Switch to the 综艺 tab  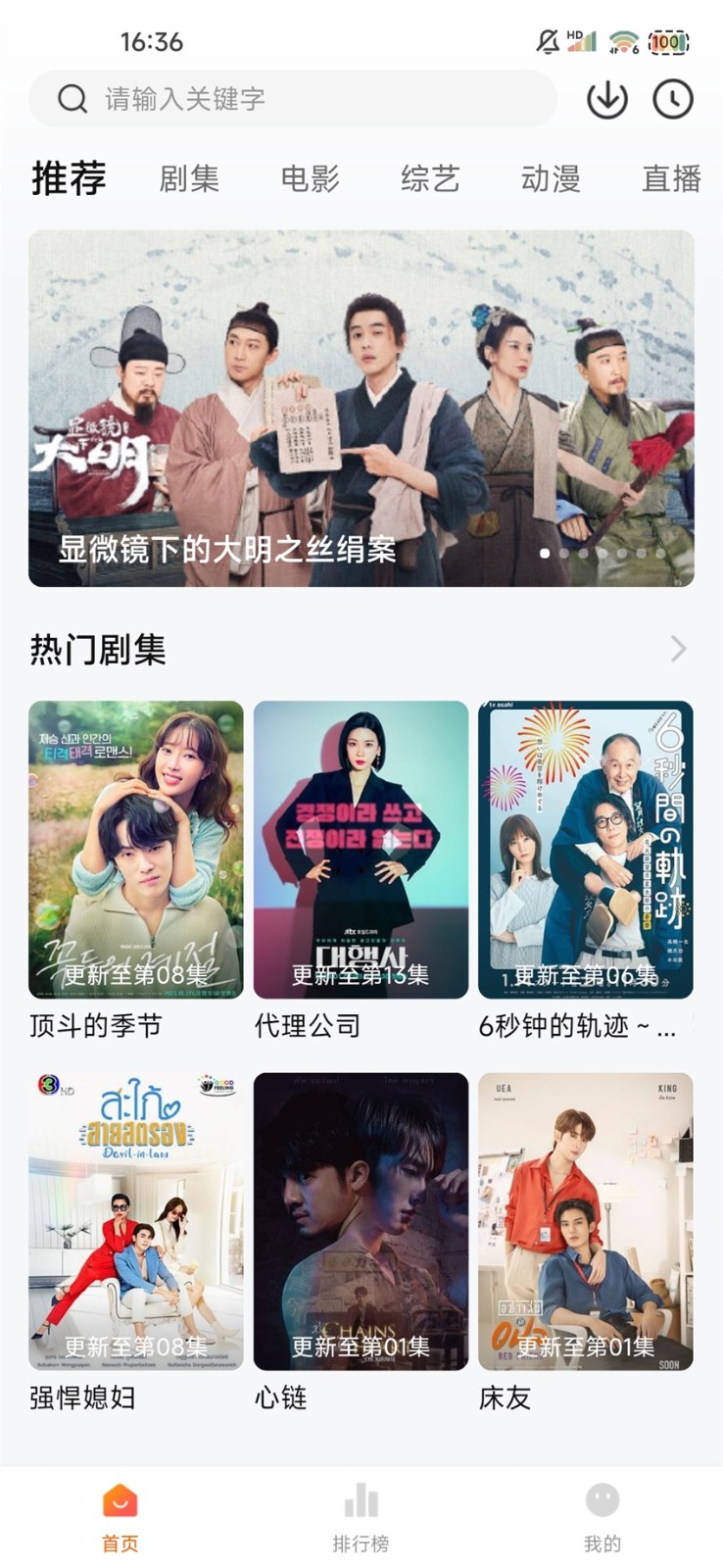coord(431,178)
